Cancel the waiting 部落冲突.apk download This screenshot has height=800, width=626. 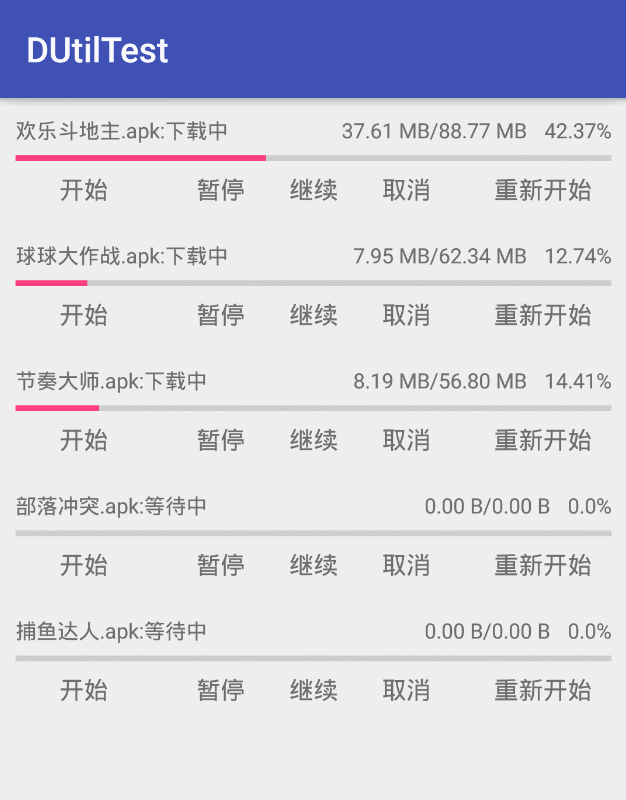coord(406,566)
